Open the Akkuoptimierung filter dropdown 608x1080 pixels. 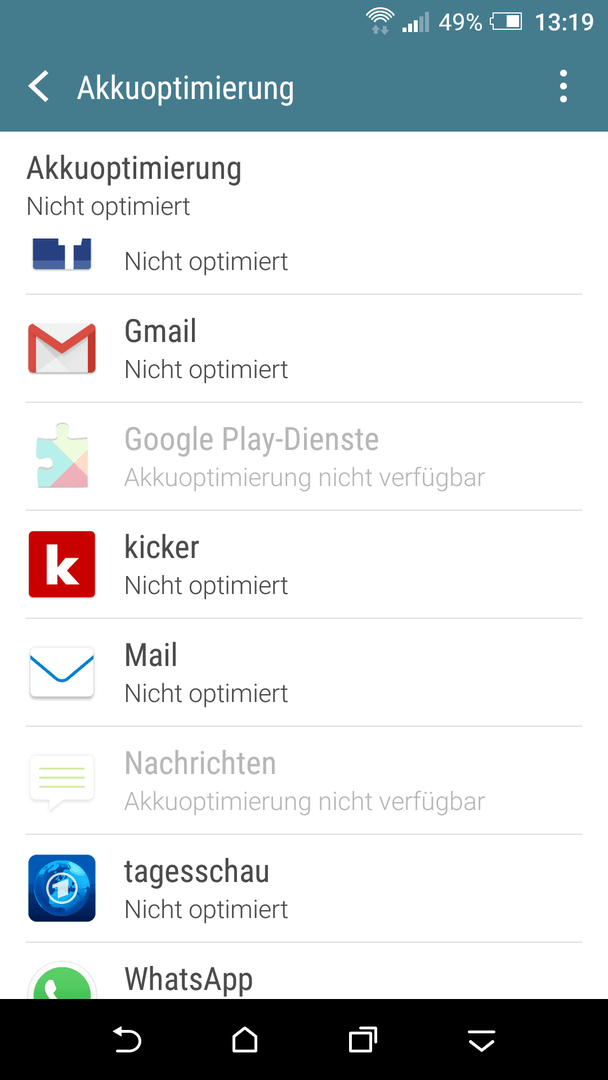(x=304, y=185)
